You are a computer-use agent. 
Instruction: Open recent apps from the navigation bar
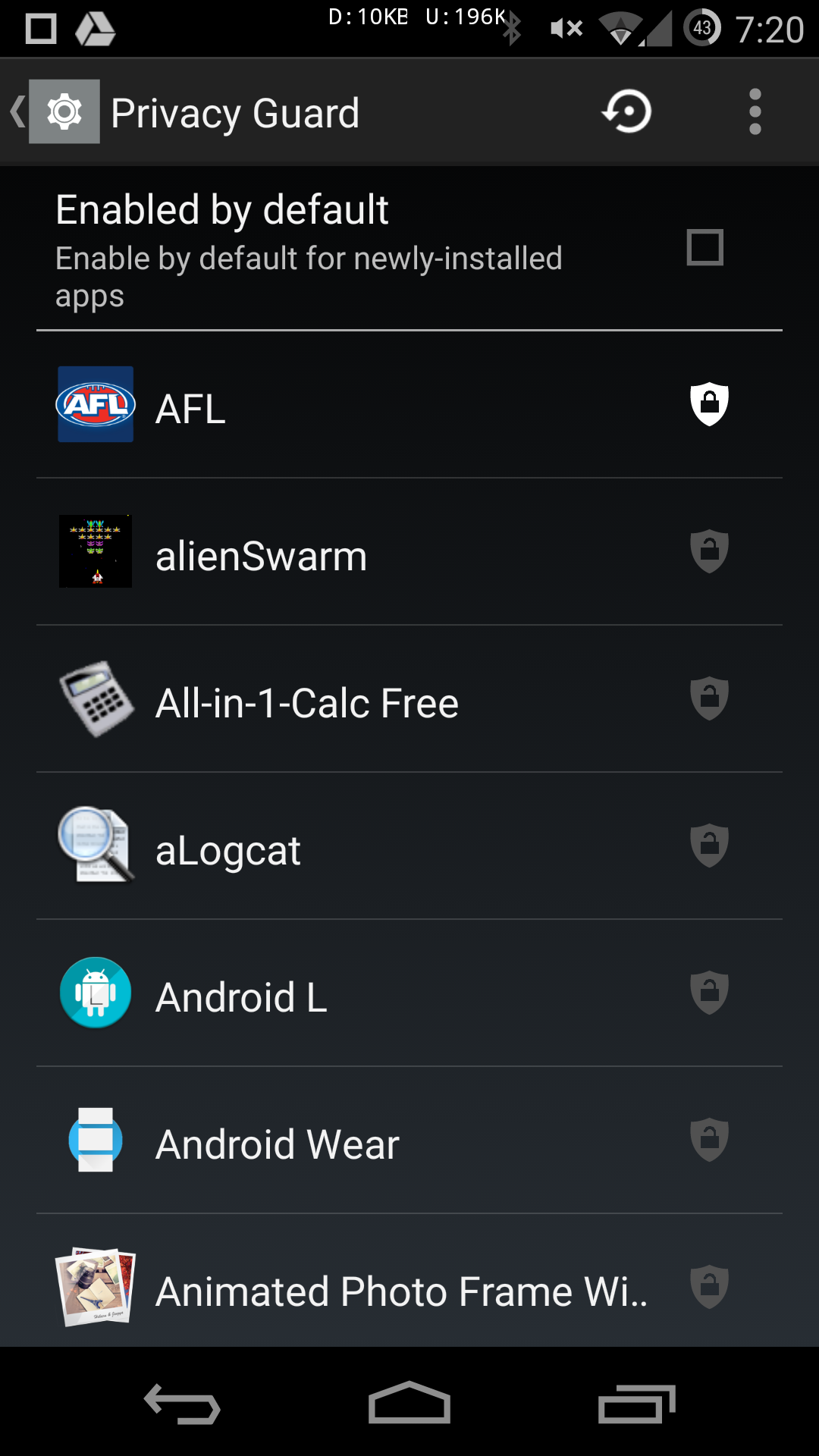(637, 1404)
